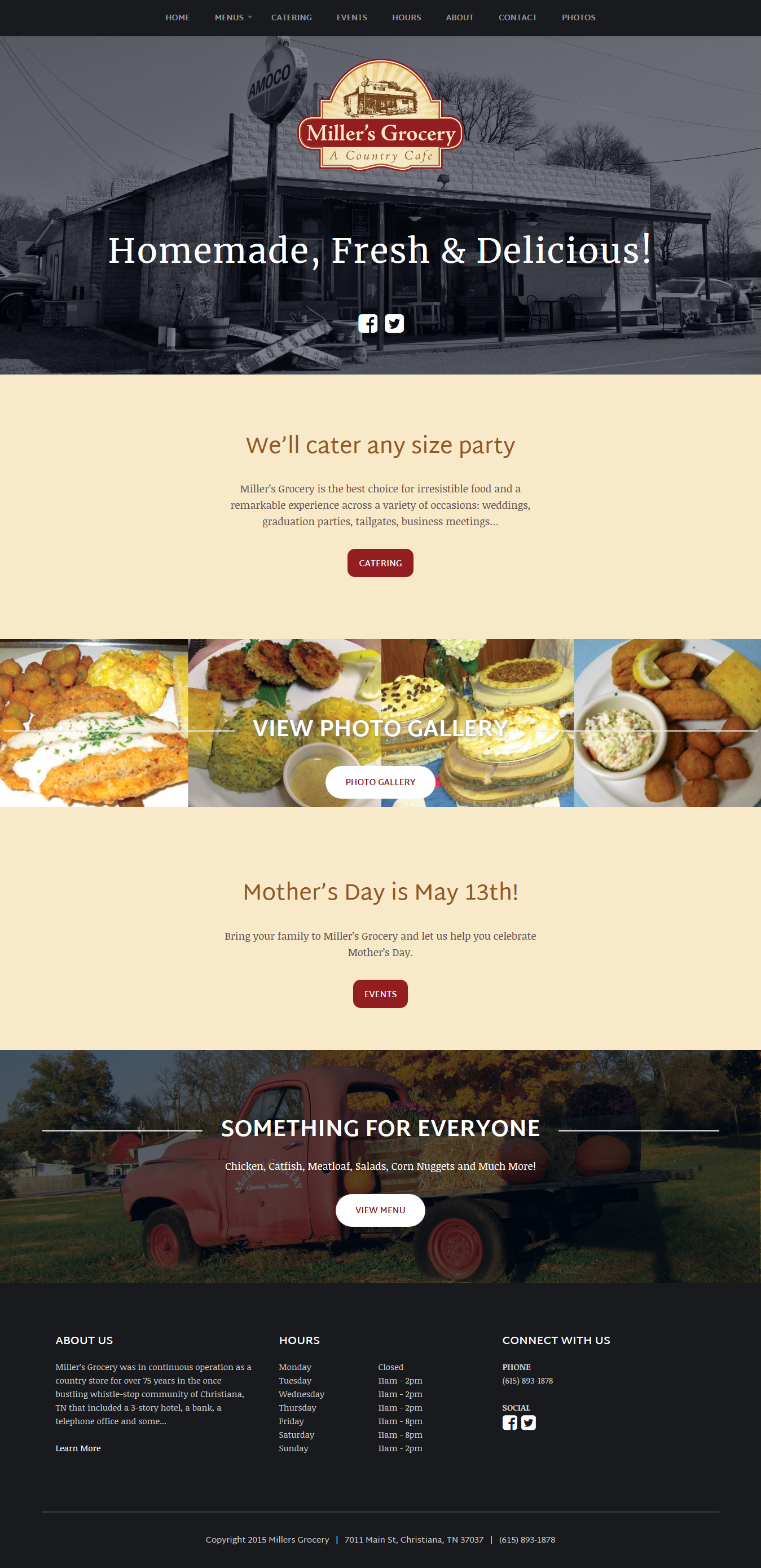Viewport: 761px width, 1568px height.
Task: Open the Catering page from top navigation
Action: (291, 17)
